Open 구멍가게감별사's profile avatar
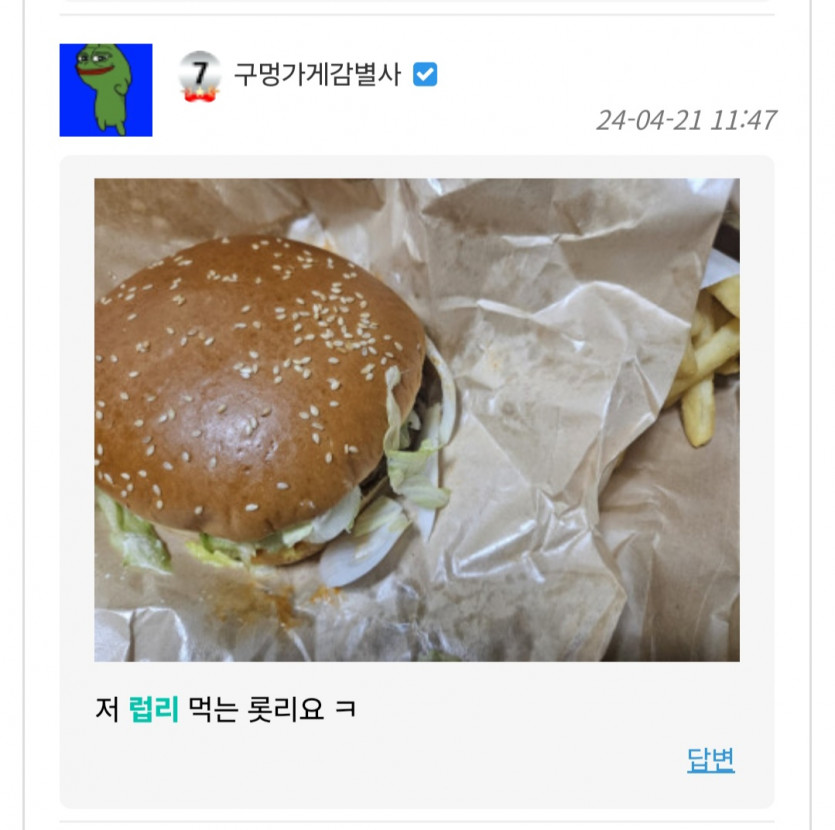The height and width of the screenshot is (830, 835). tap(106, 90)
